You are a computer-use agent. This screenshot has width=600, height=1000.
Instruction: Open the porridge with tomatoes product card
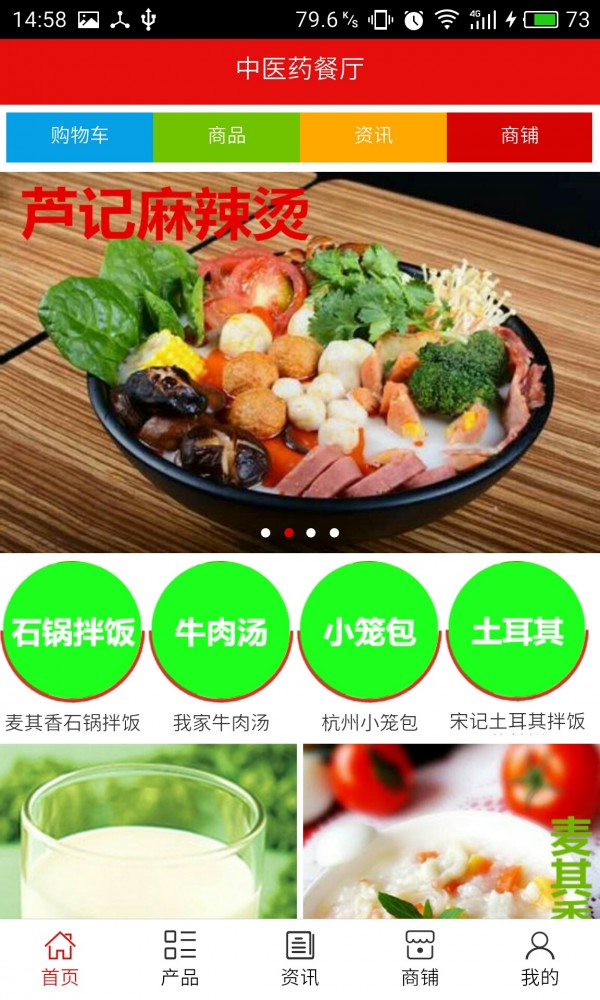[x=451, y=831]
